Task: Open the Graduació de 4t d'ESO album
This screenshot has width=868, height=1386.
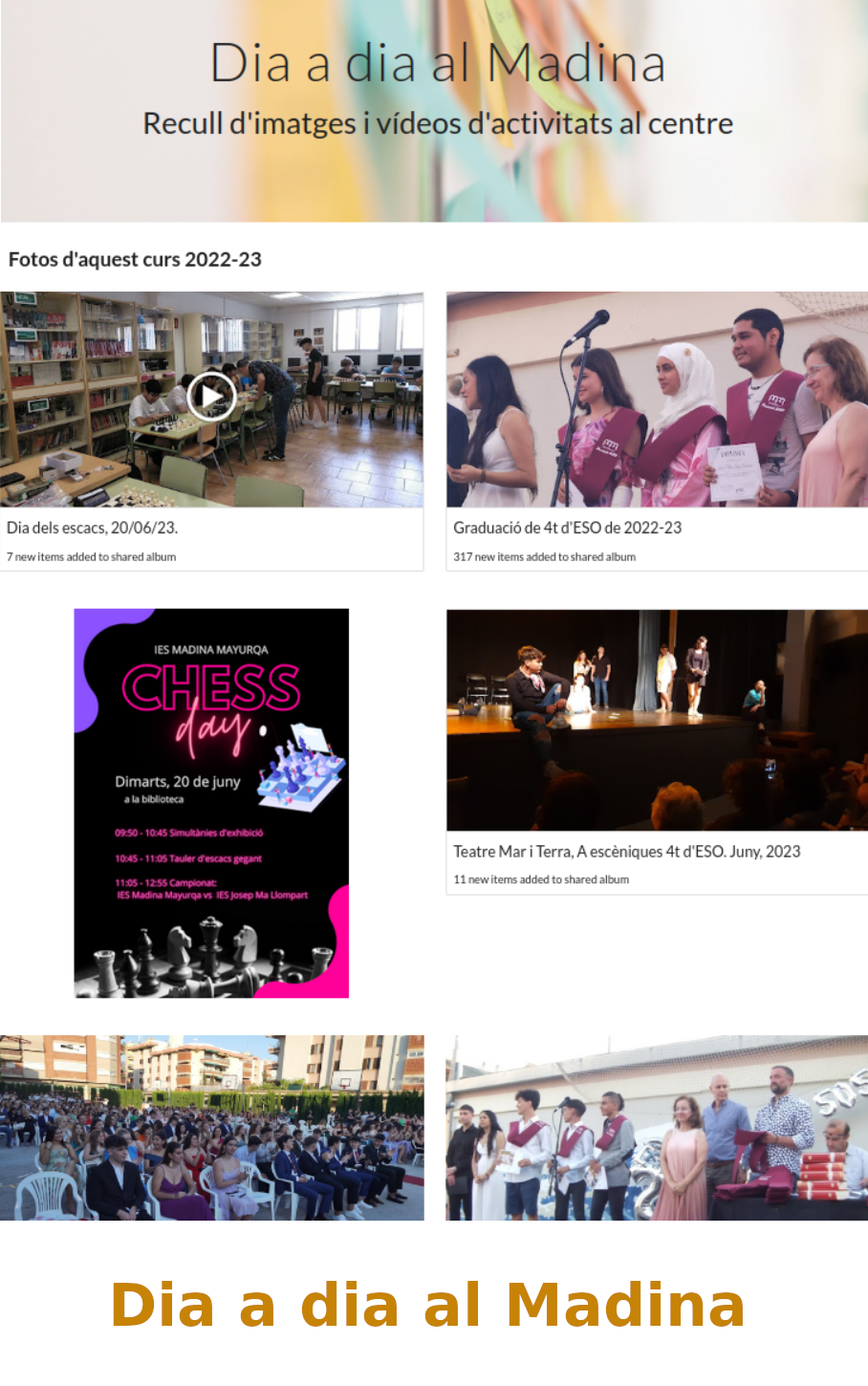Action: click(x=657, y=400)
